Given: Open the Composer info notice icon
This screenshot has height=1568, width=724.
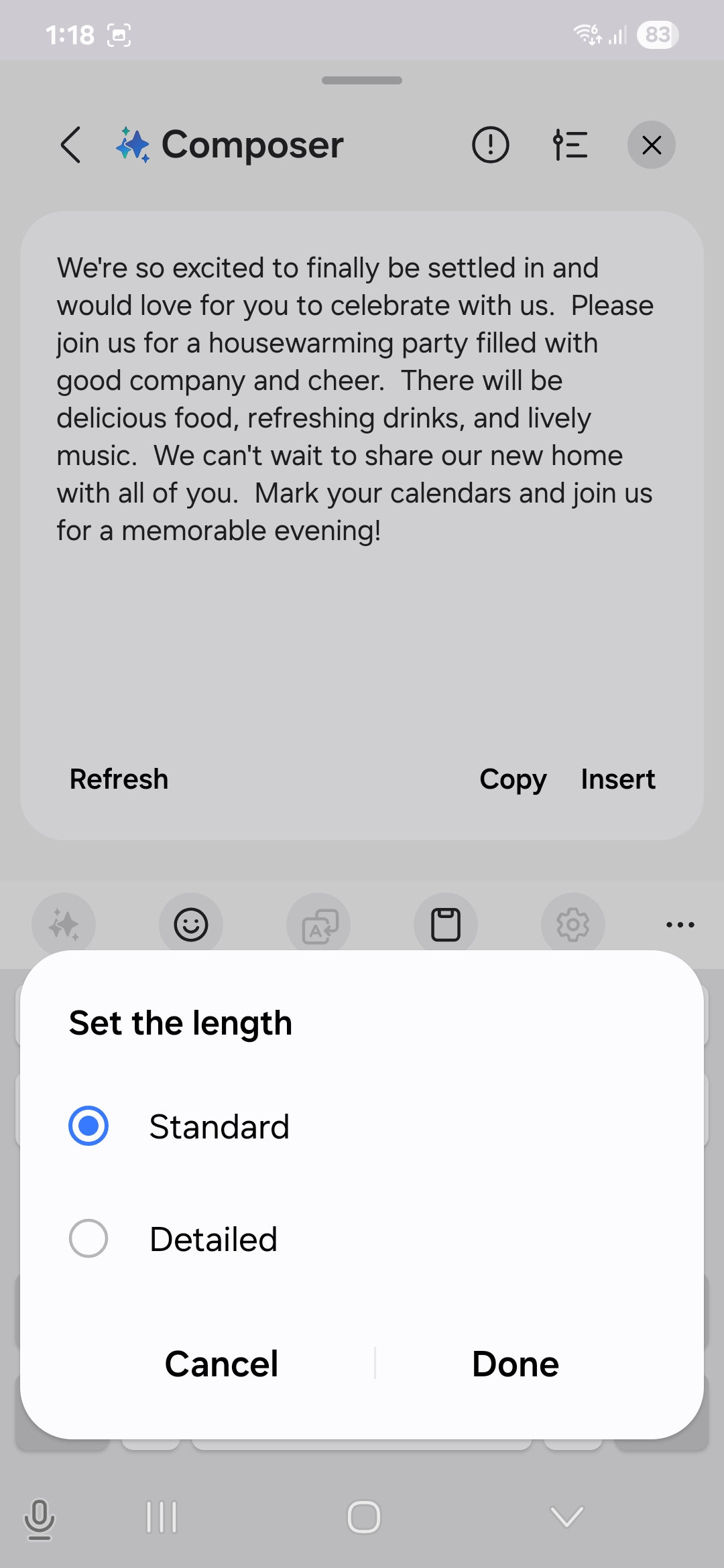Looking at the screenshot, I should point(491,145).
